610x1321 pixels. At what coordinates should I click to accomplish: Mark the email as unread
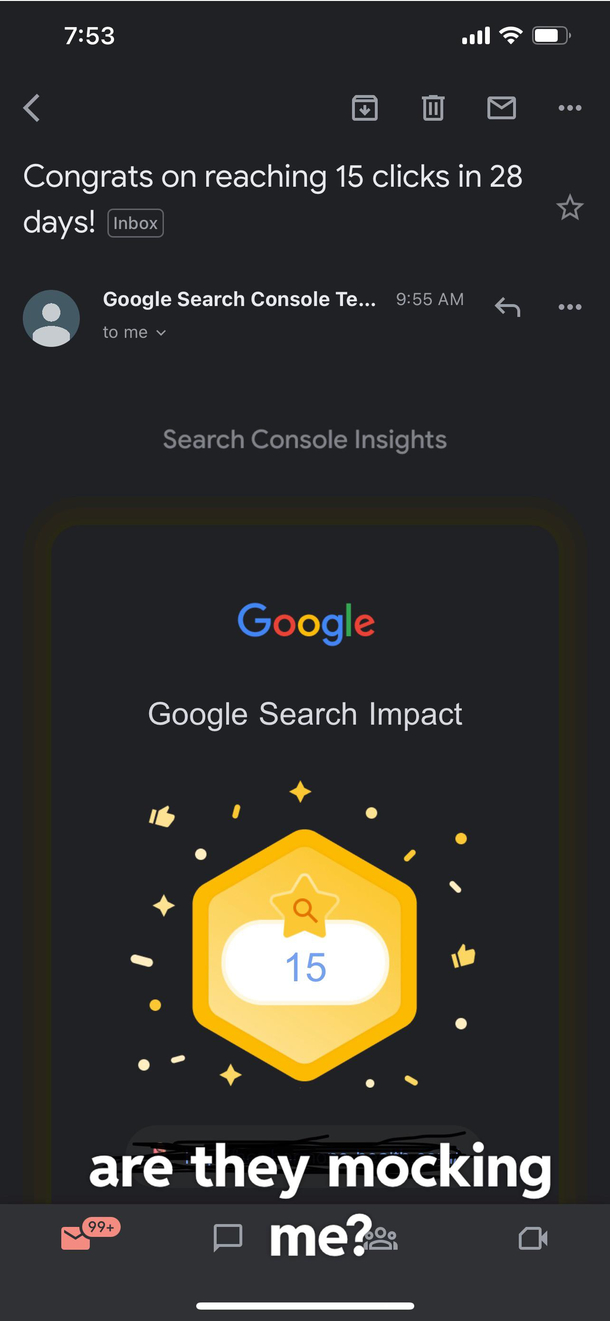tap(501, 108)
